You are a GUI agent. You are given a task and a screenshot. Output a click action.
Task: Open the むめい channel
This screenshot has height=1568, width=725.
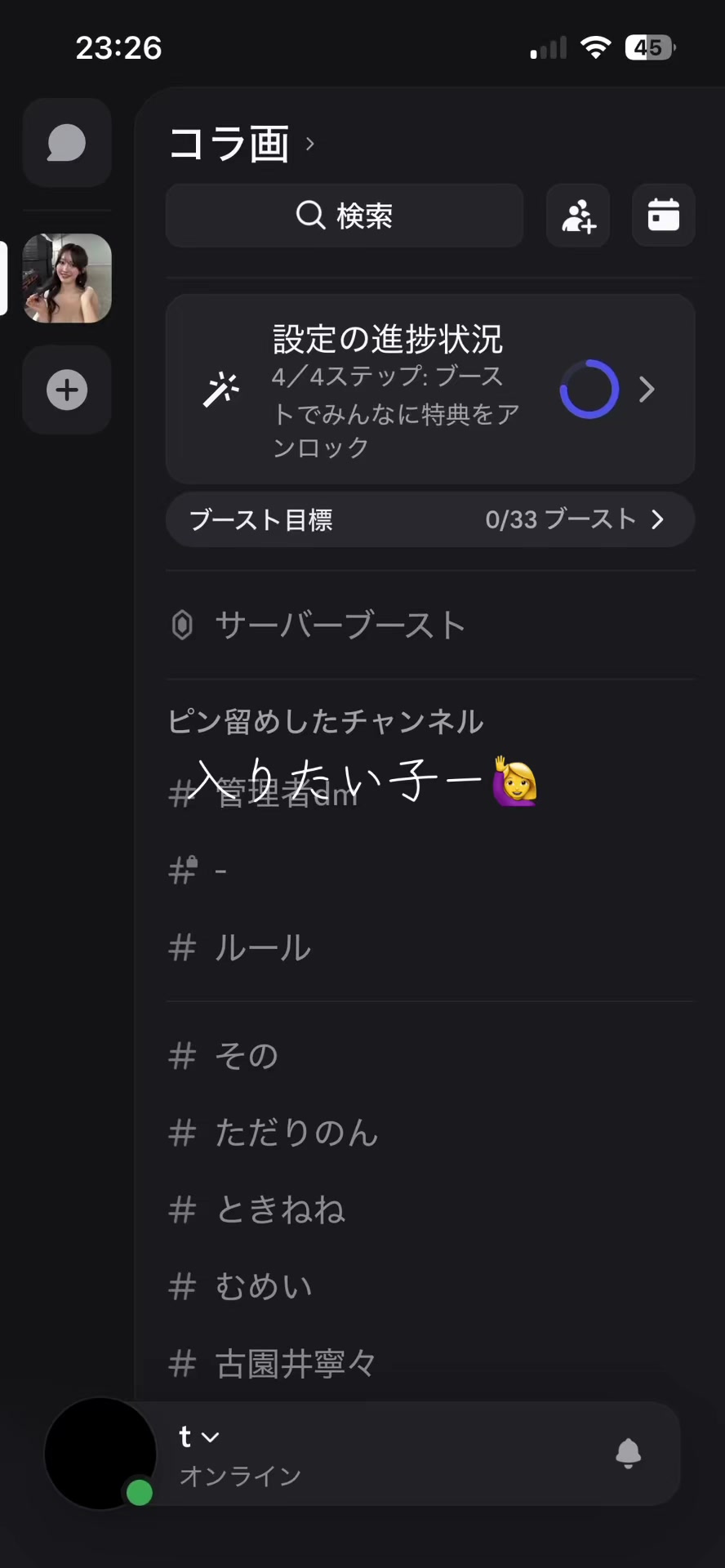[430, 1286]
